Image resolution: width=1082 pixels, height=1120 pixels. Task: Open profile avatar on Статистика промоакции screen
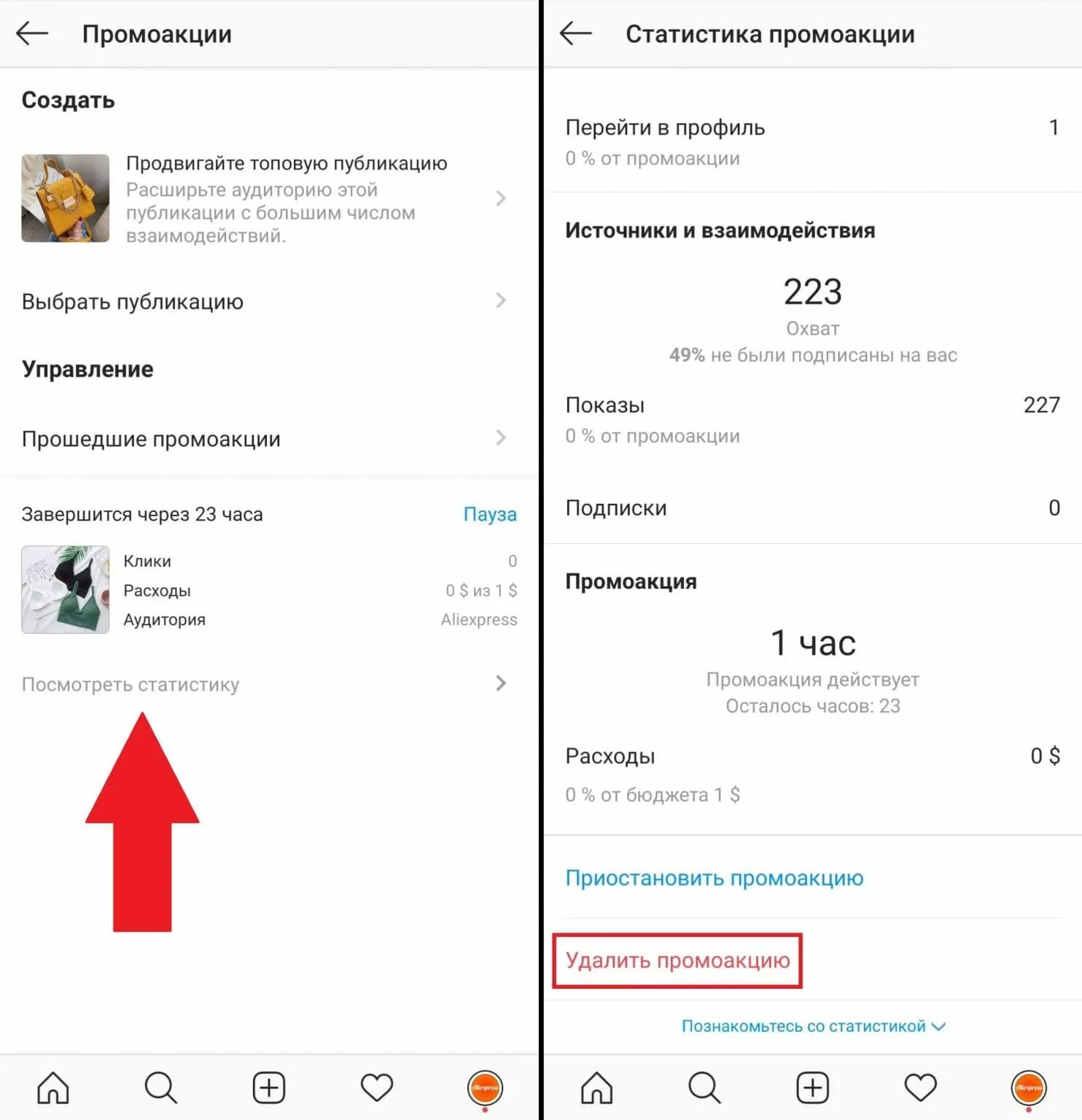pos(1029,1088)
